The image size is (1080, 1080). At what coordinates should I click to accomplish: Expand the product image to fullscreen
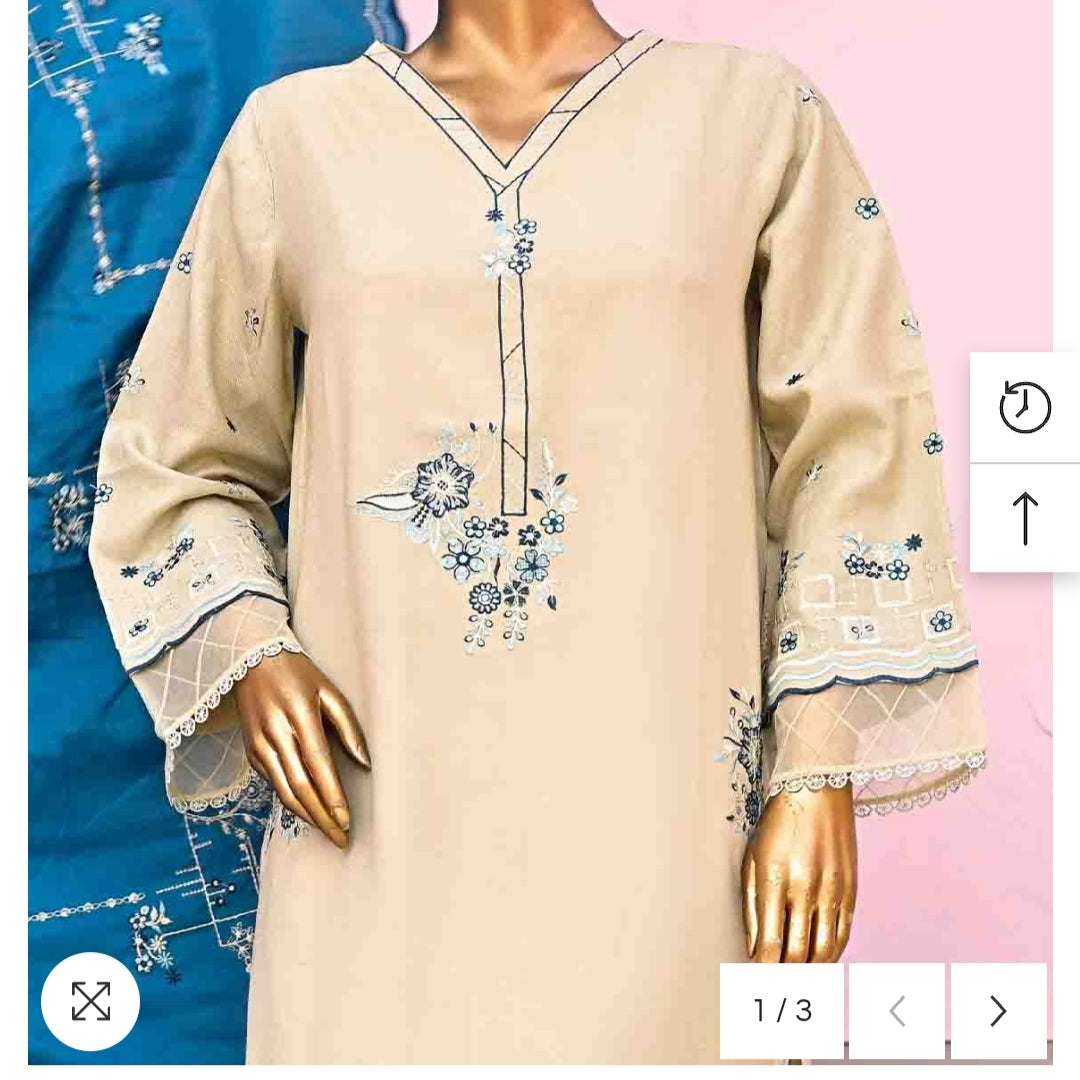[x=90, y=1001]
